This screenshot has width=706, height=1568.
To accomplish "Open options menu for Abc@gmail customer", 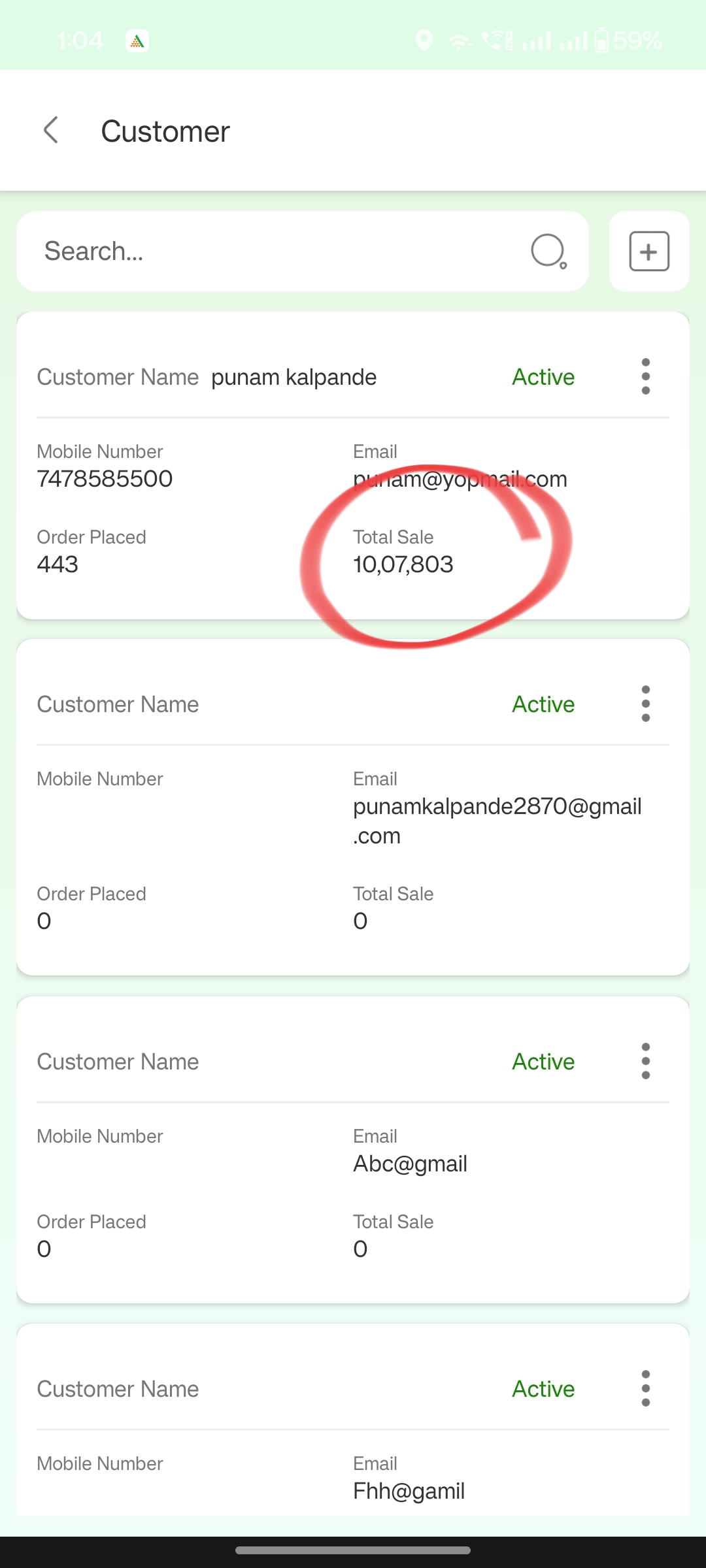I will click(646, 1061).
